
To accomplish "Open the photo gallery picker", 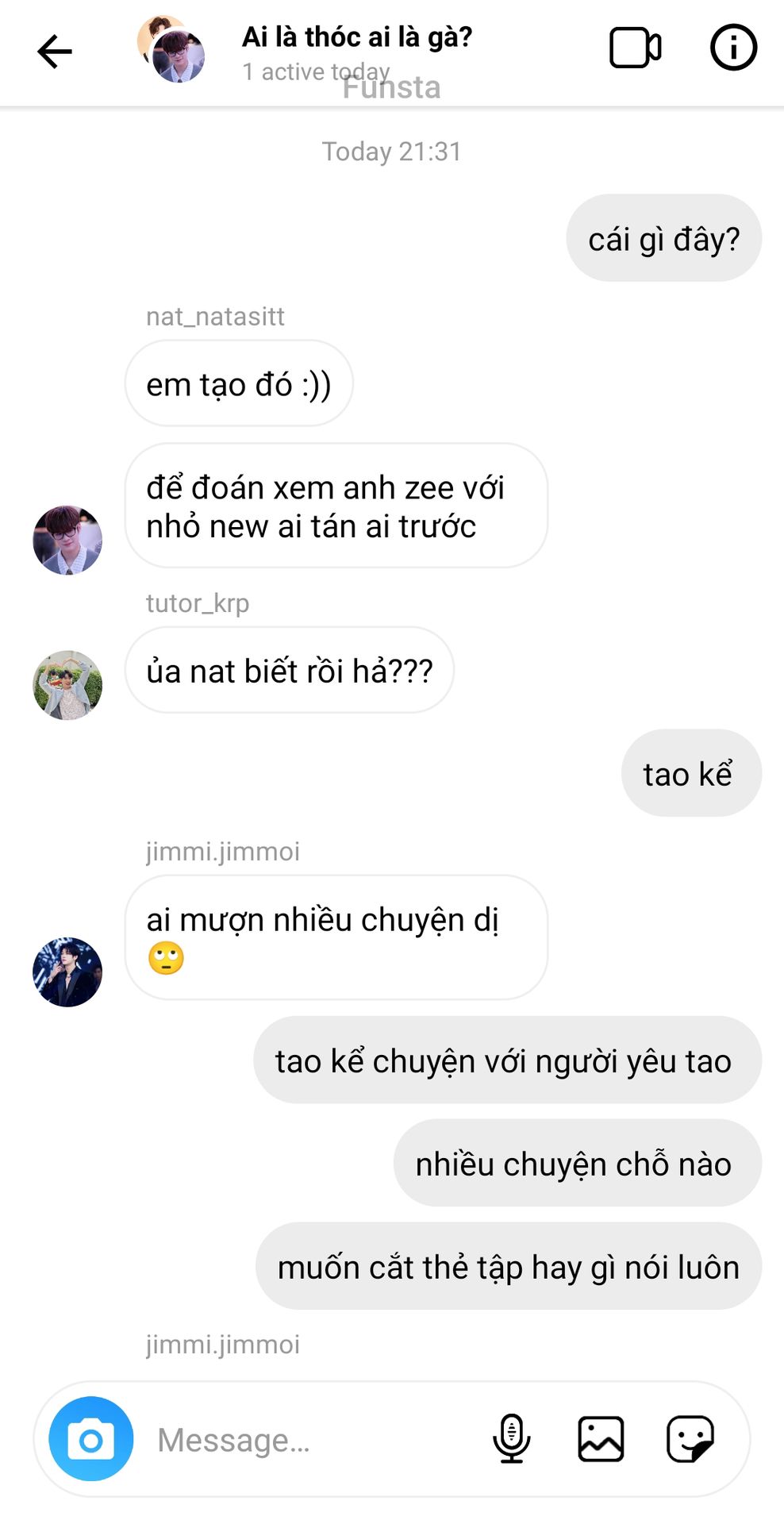I will click(x=601, y=1438).
